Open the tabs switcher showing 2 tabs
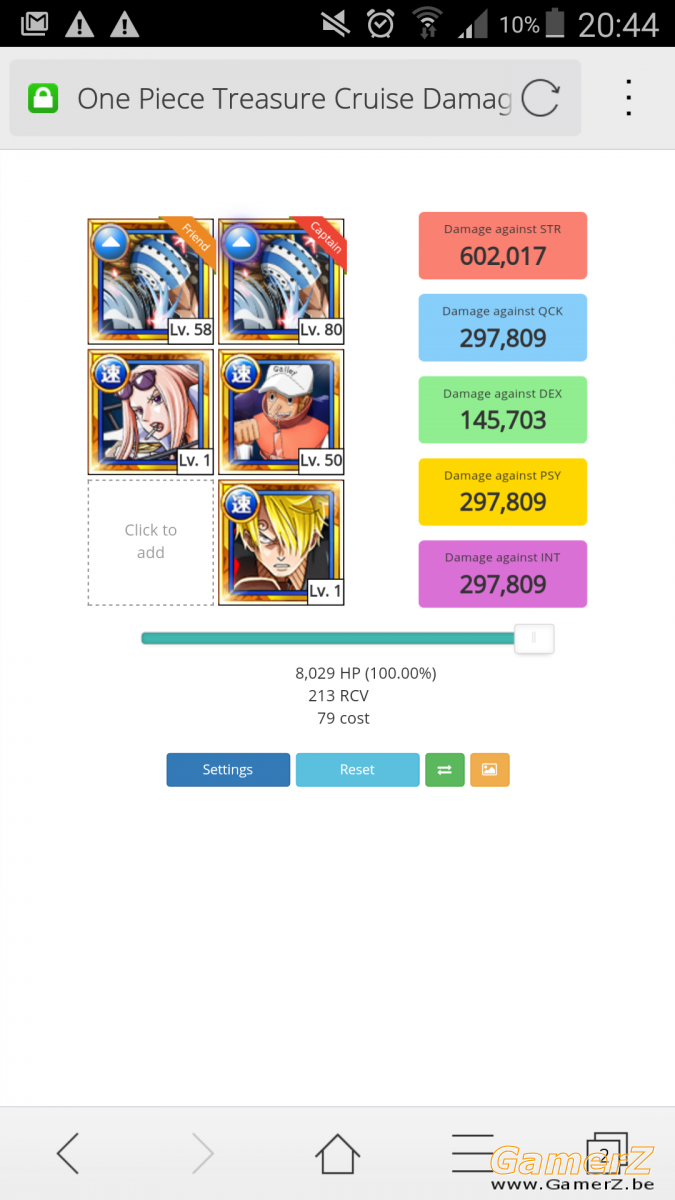This screenshot has width=675, height=1200. (x=606, y=1153)
